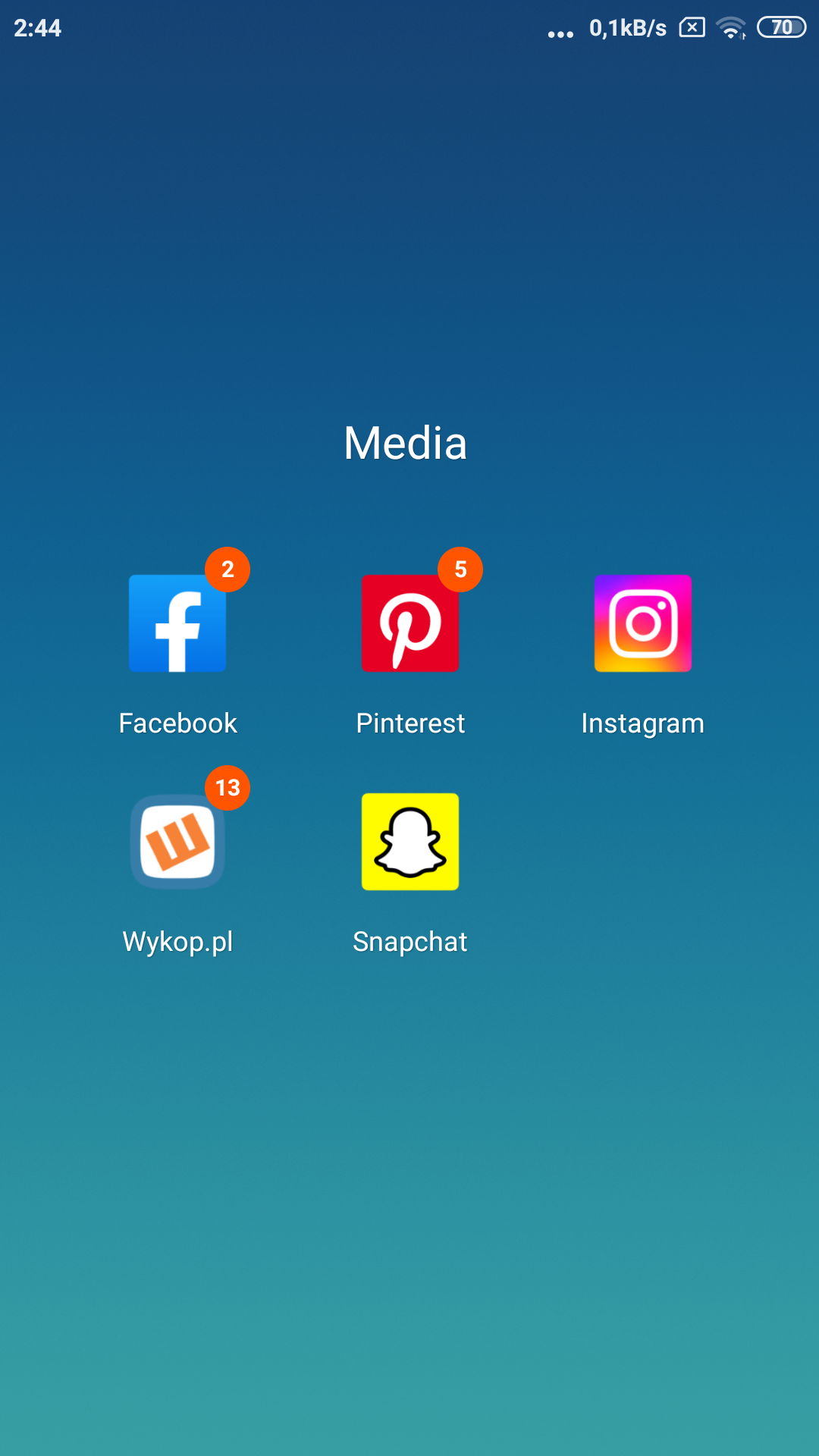Image resolution: width=819 pixels, height=1456 pixels.
Task: Tap the clock showing 2:44
Action: tap(39, 28)
